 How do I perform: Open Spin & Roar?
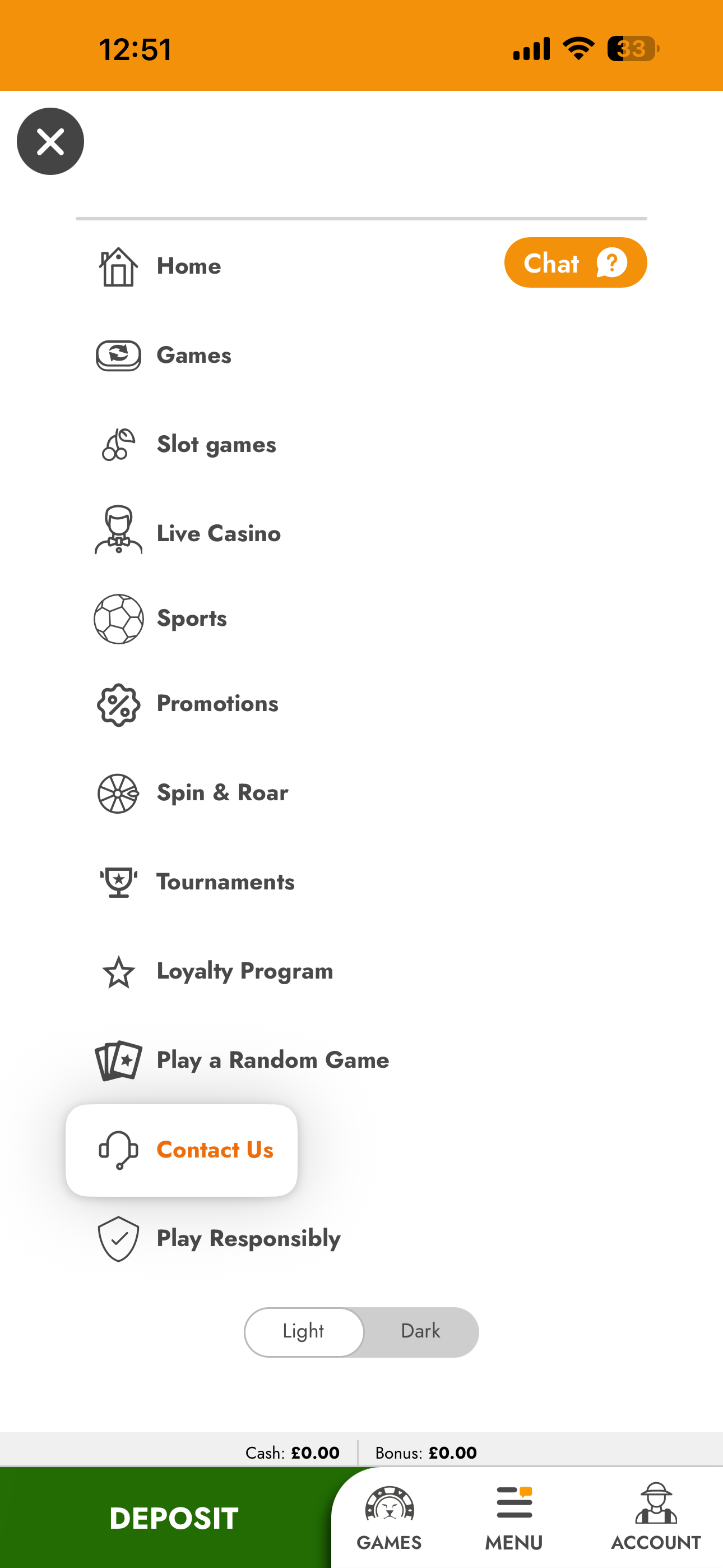pyautogui.click(x=222, y=792)
